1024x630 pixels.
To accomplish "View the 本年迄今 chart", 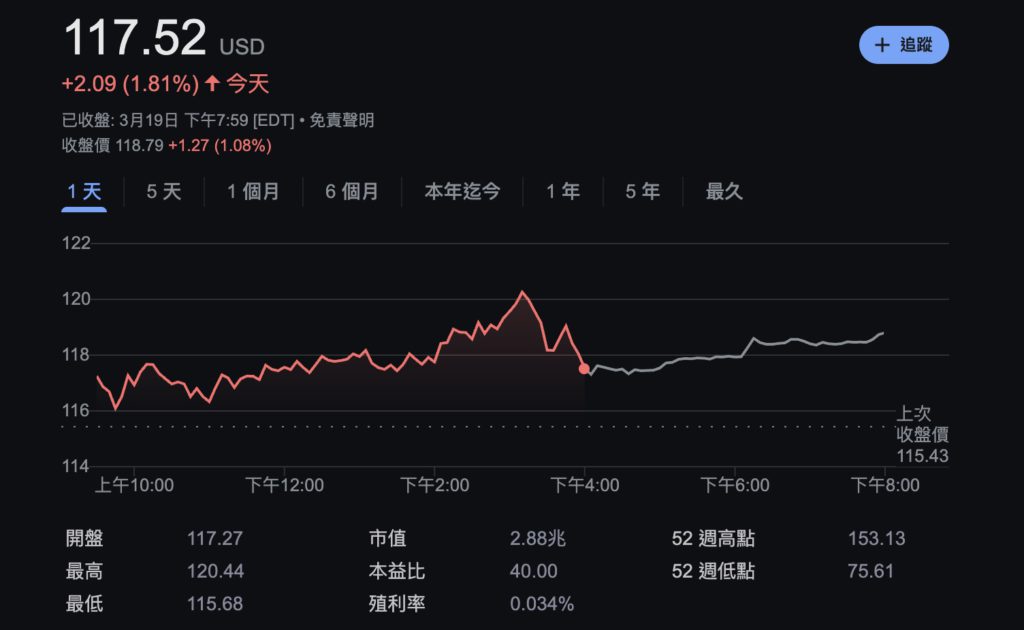I will pyautogui.click(x=462, y=191).
